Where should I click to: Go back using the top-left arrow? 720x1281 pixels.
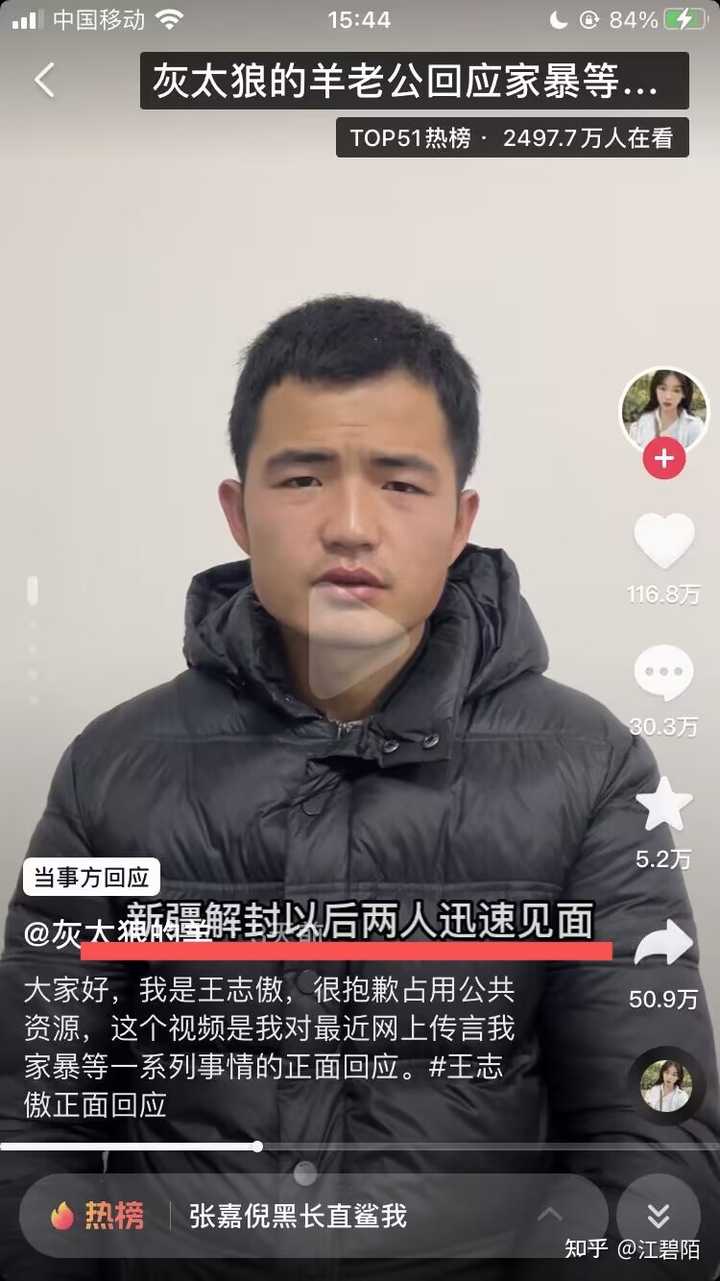click(44, 80)
